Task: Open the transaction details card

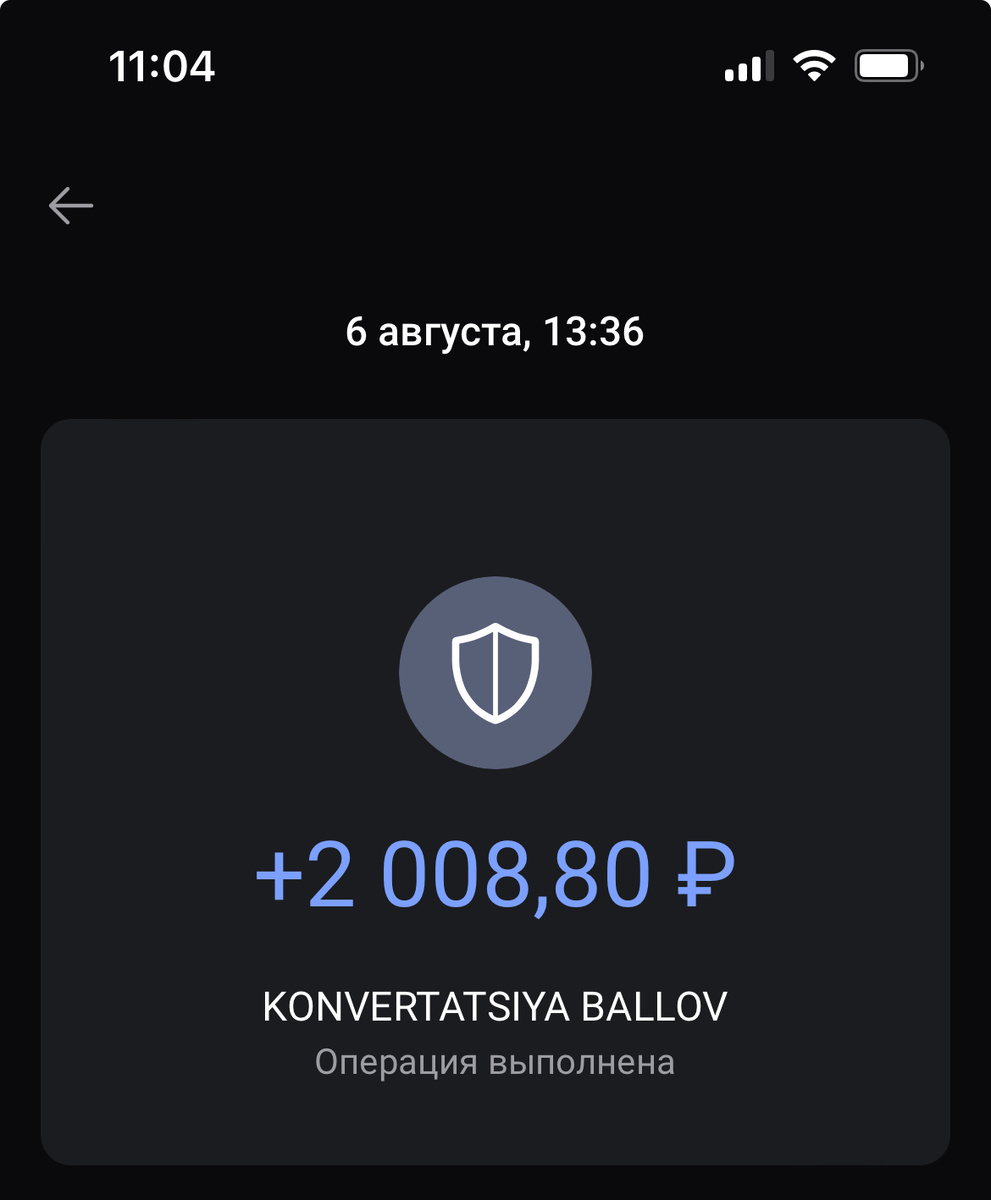Action: pyautogui.click(x=495, y=790)
